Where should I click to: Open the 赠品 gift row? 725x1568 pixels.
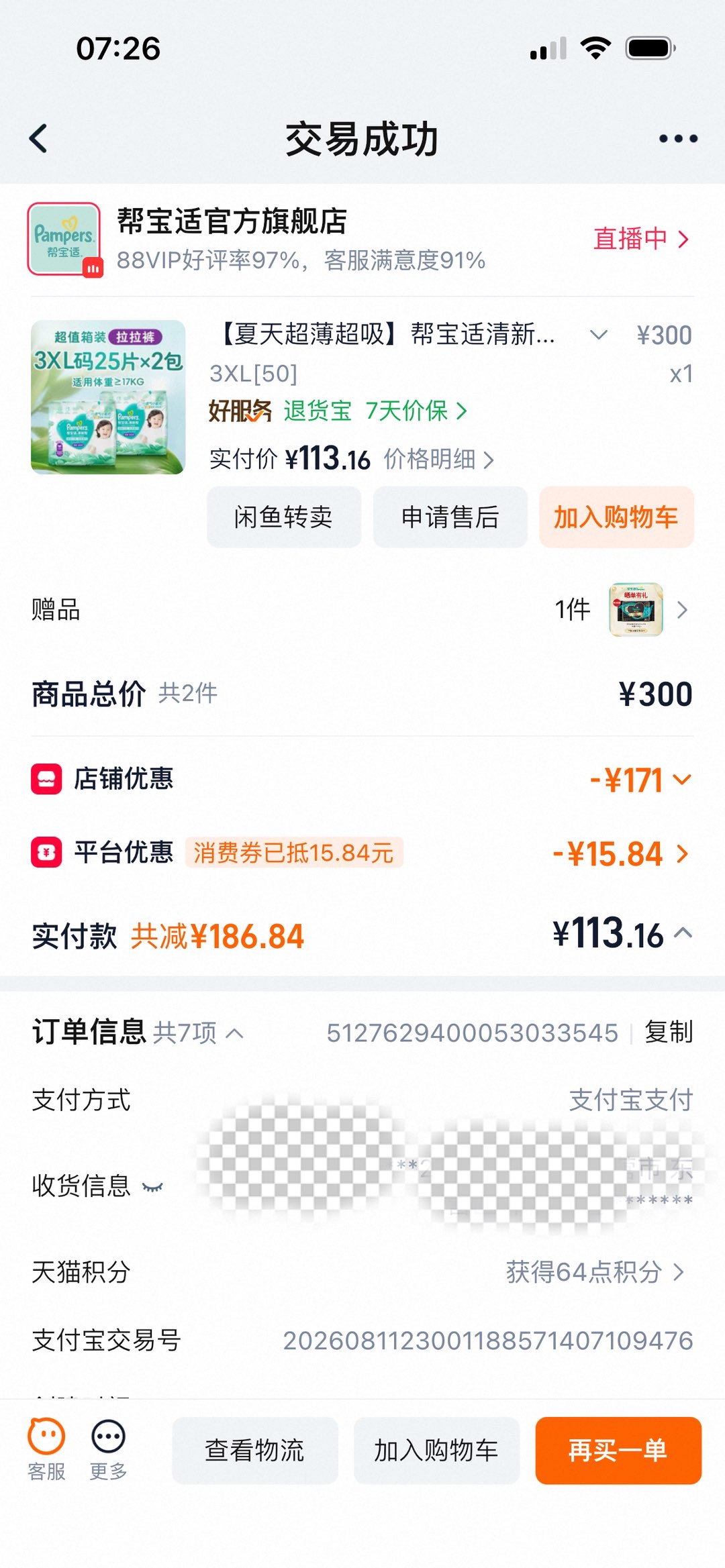point(362,610)
